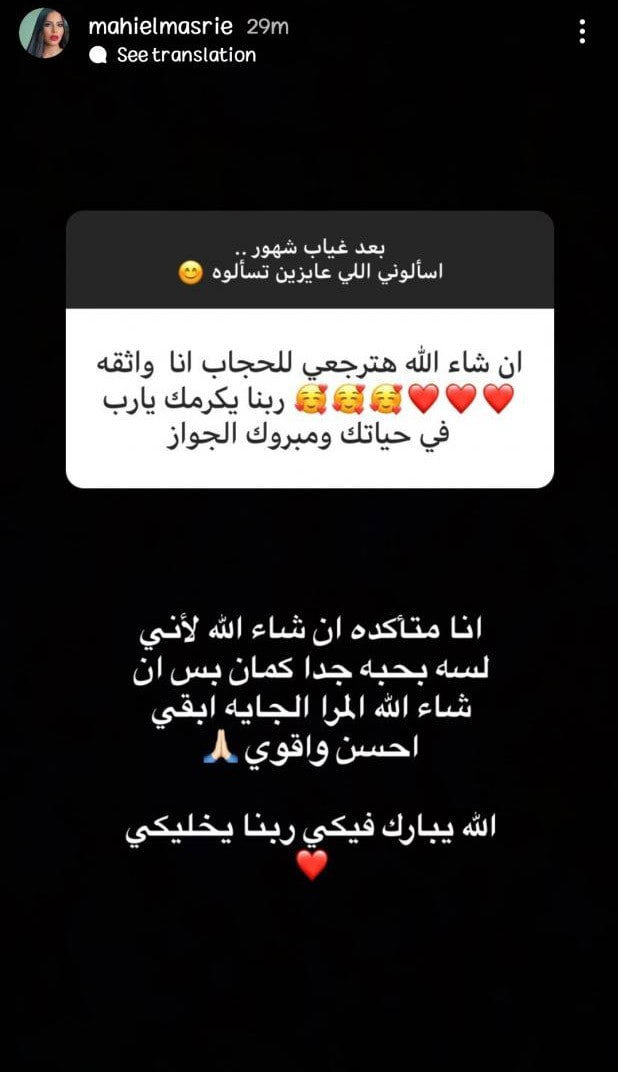618x1072 pixels.
Task: Open mahielmasrie's profile picture
Action: click(43, 34)
